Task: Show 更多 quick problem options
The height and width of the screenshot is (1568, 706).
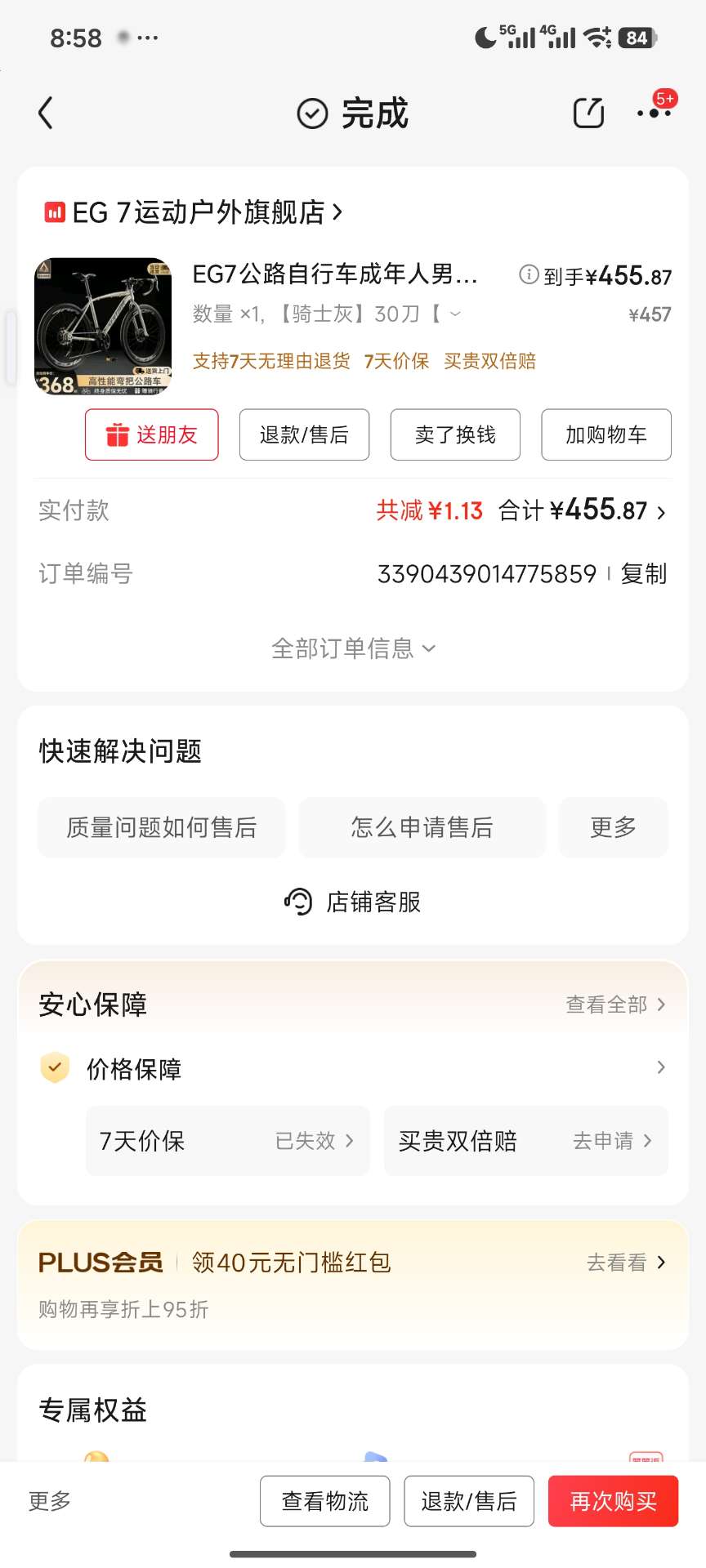Action: pos(613,827)
